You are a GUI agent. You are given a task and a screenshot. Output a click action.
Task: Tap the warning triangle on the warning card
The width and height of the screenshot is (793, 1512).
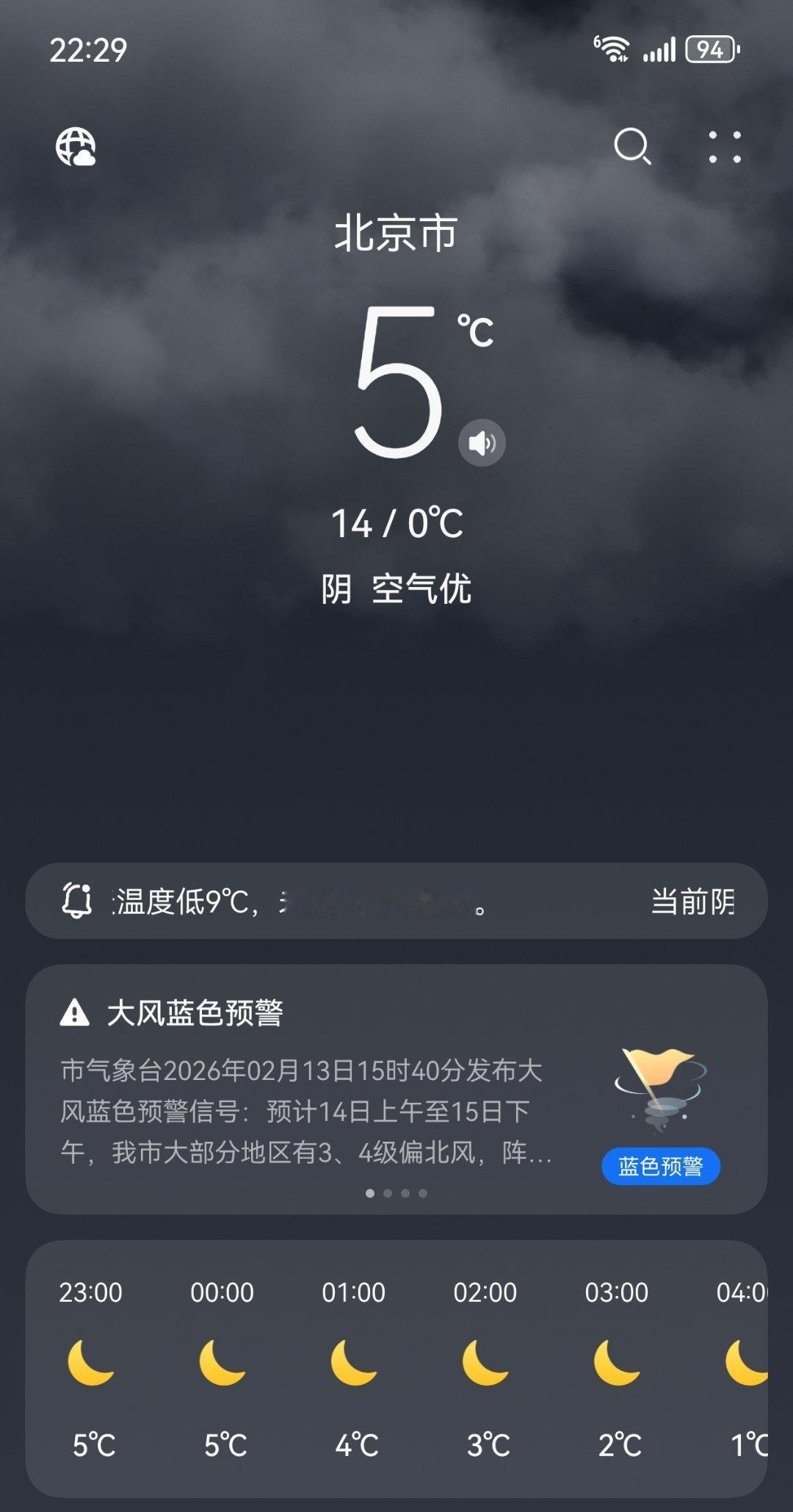pyautogui.click(x=73, y=1012)
